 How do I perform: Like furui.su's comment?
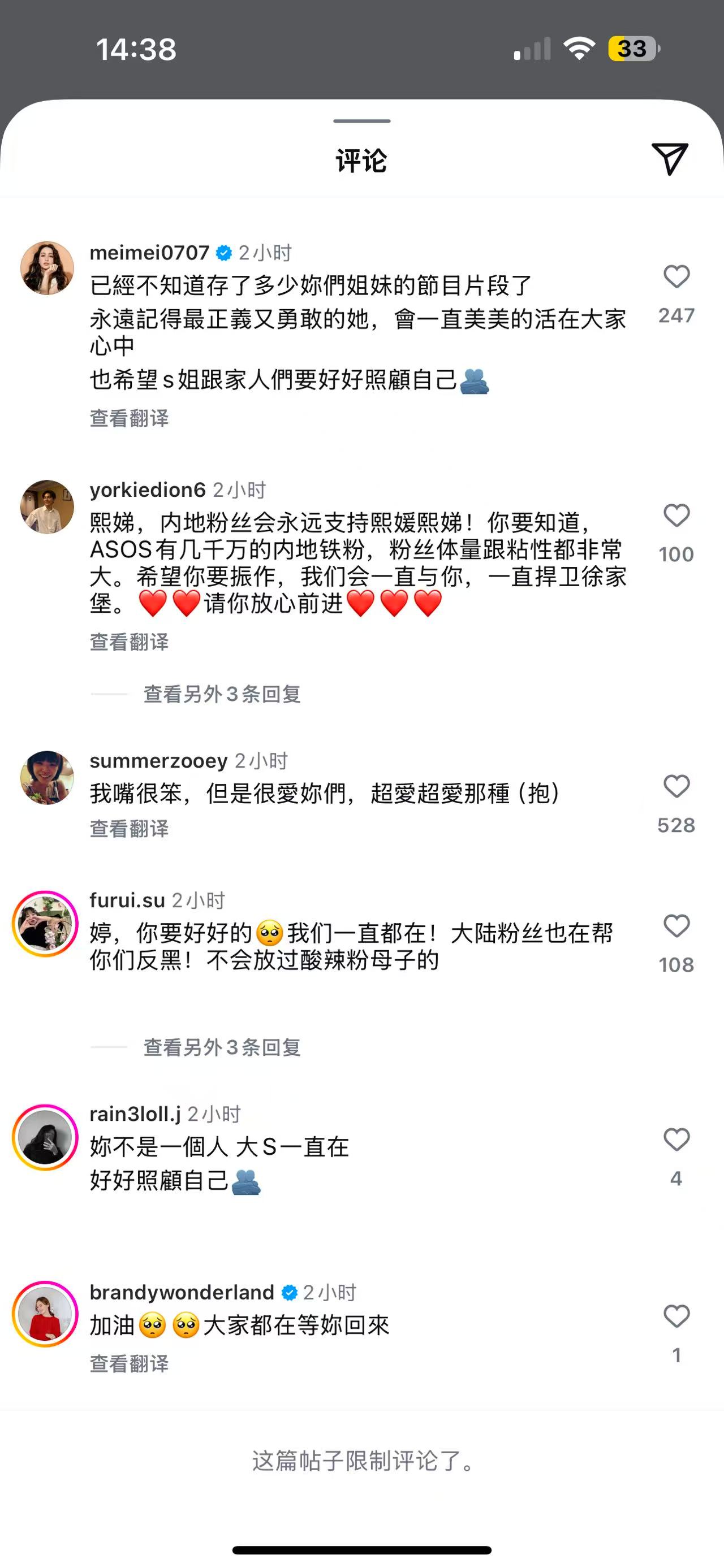tap(676, 926)
